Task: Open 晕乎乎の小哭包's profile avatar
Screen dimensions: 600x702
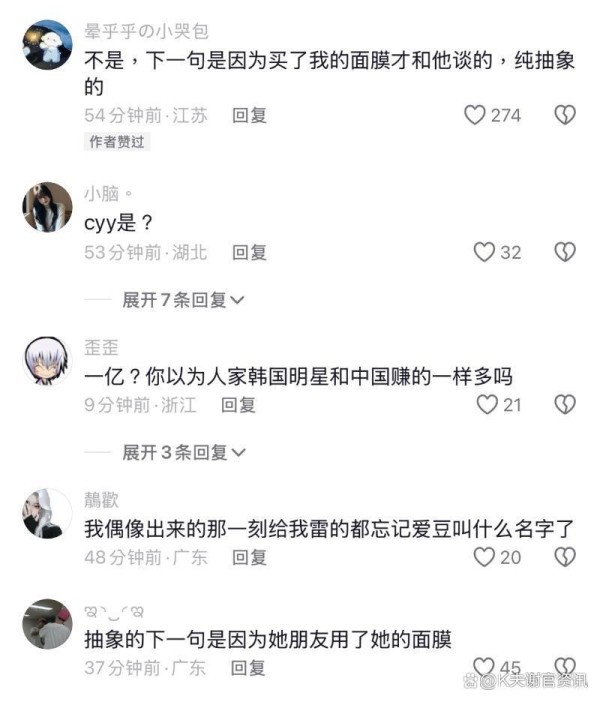Action: (47, 45)
